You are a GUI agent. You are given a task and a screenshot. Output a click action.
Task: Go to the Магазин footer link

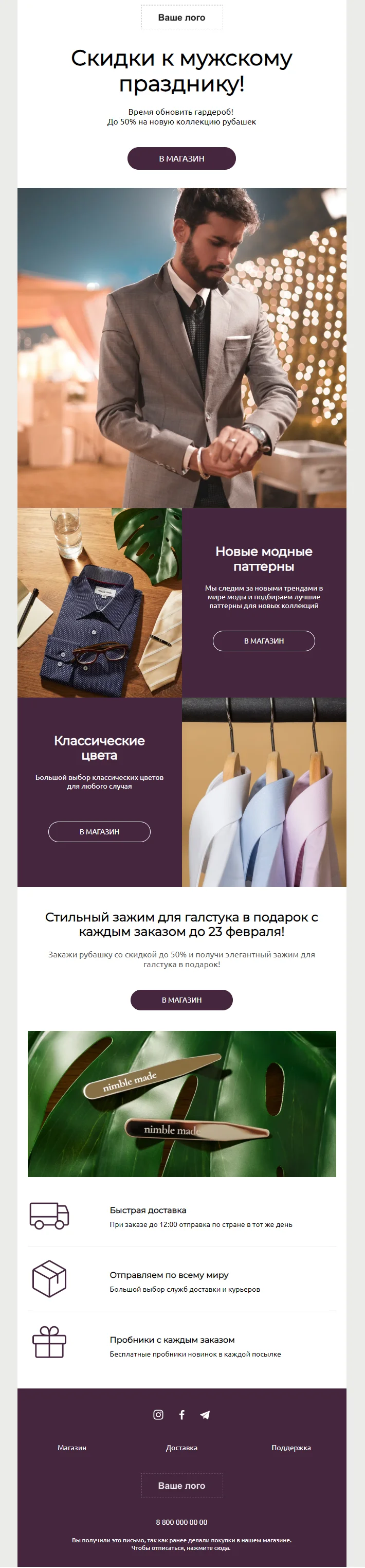(72, 1448)
